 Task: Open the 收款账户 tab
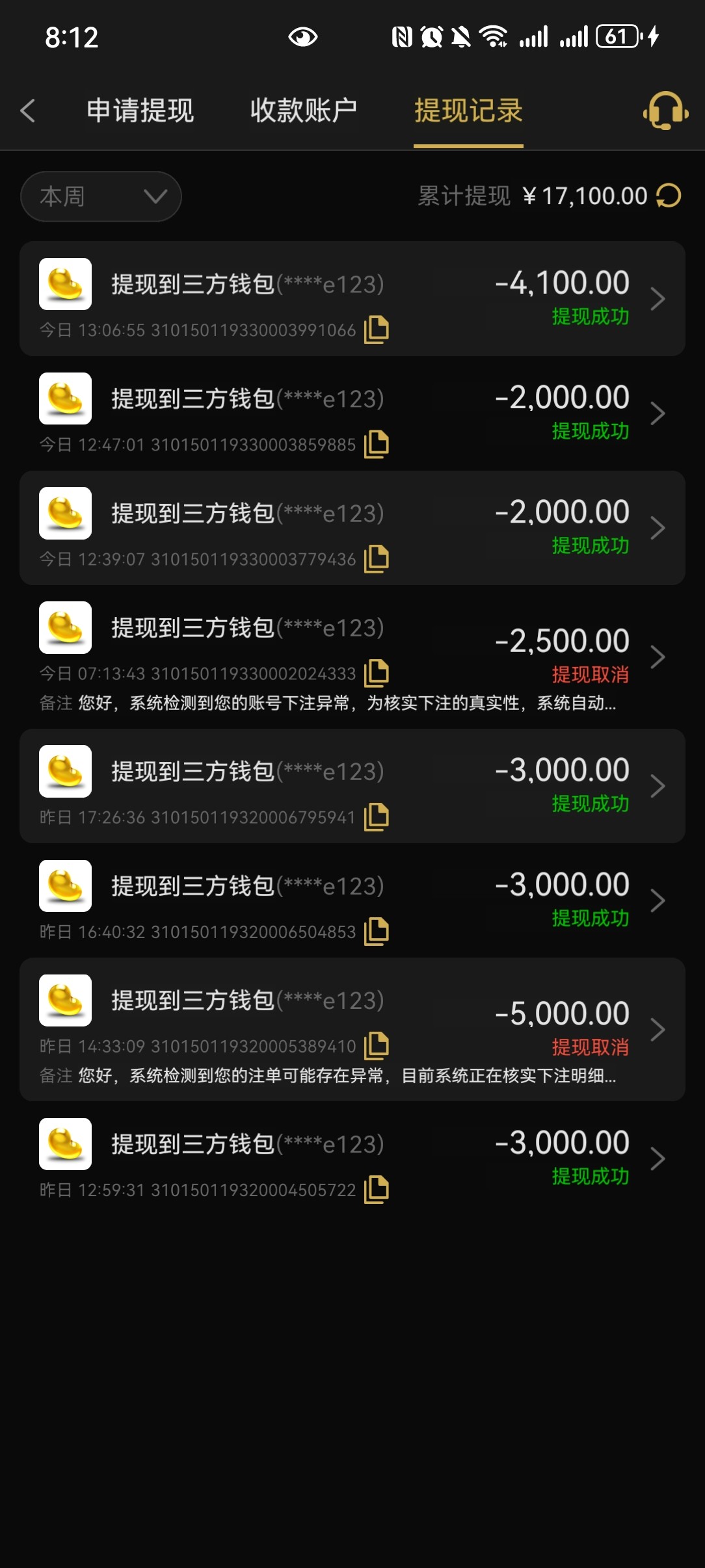pos(304,111)
